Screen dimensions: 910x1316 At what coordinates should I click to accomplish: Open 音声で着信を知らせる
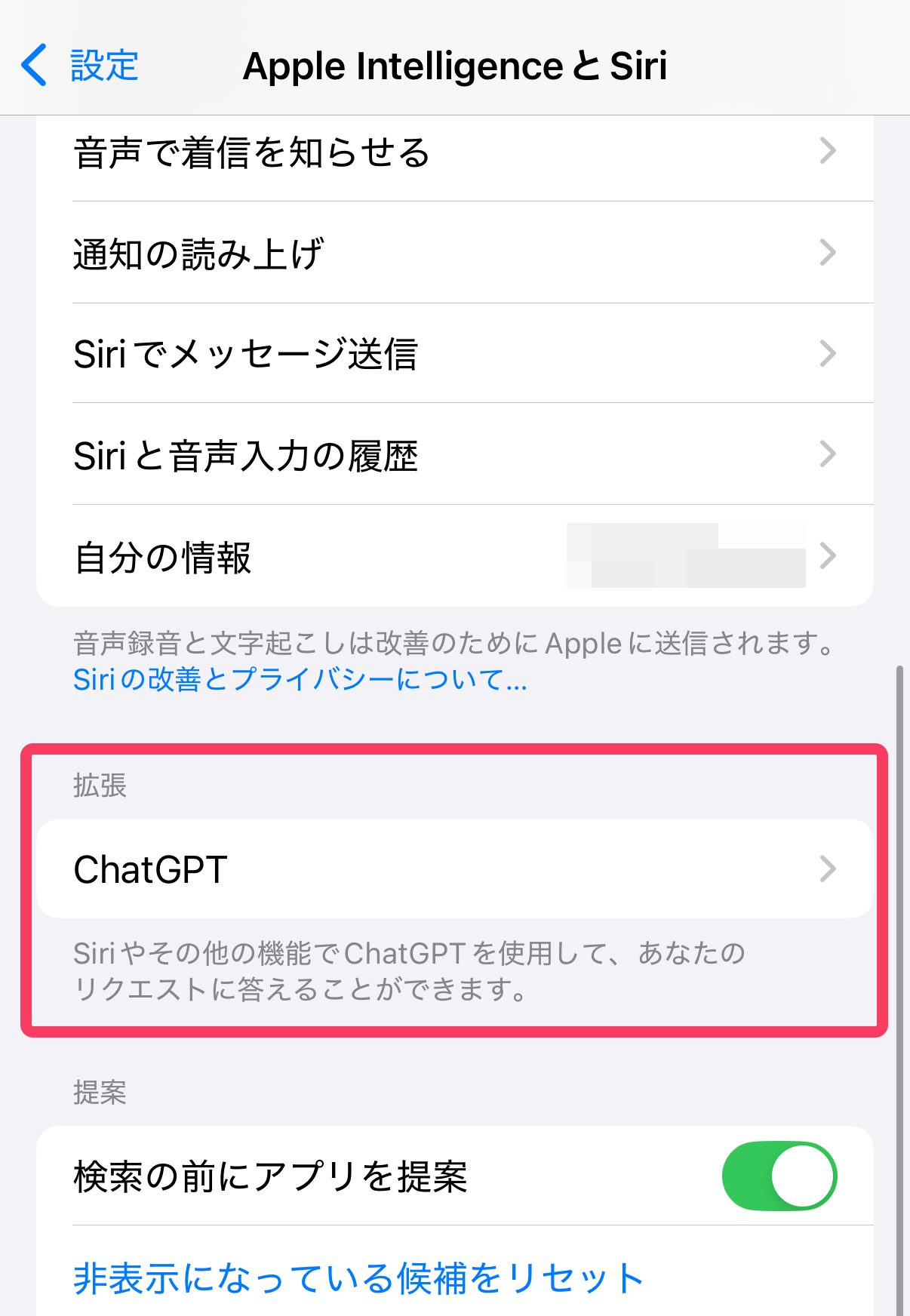[x=454, y=152]
